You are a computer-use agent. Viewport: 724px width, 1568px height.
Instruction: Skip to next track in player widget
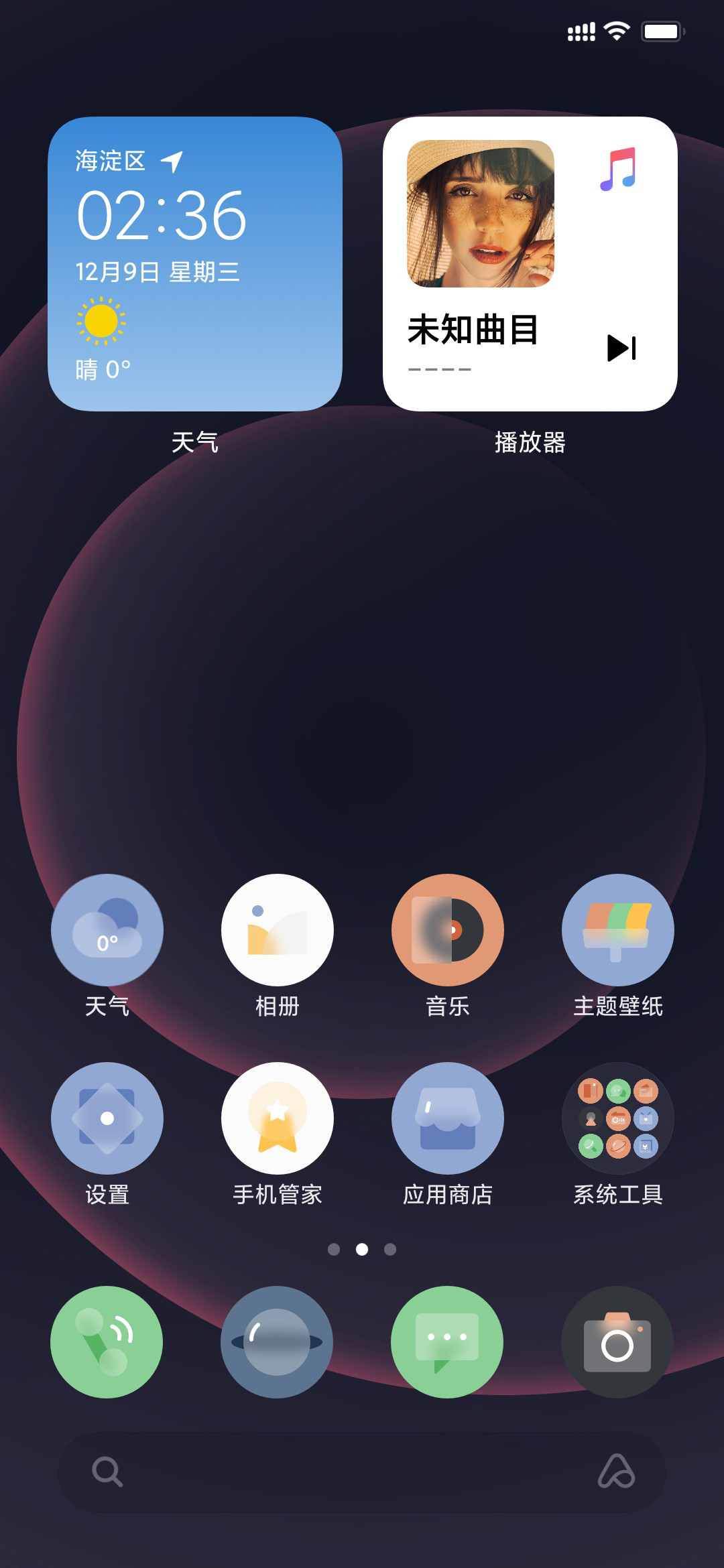coord(621,348)
